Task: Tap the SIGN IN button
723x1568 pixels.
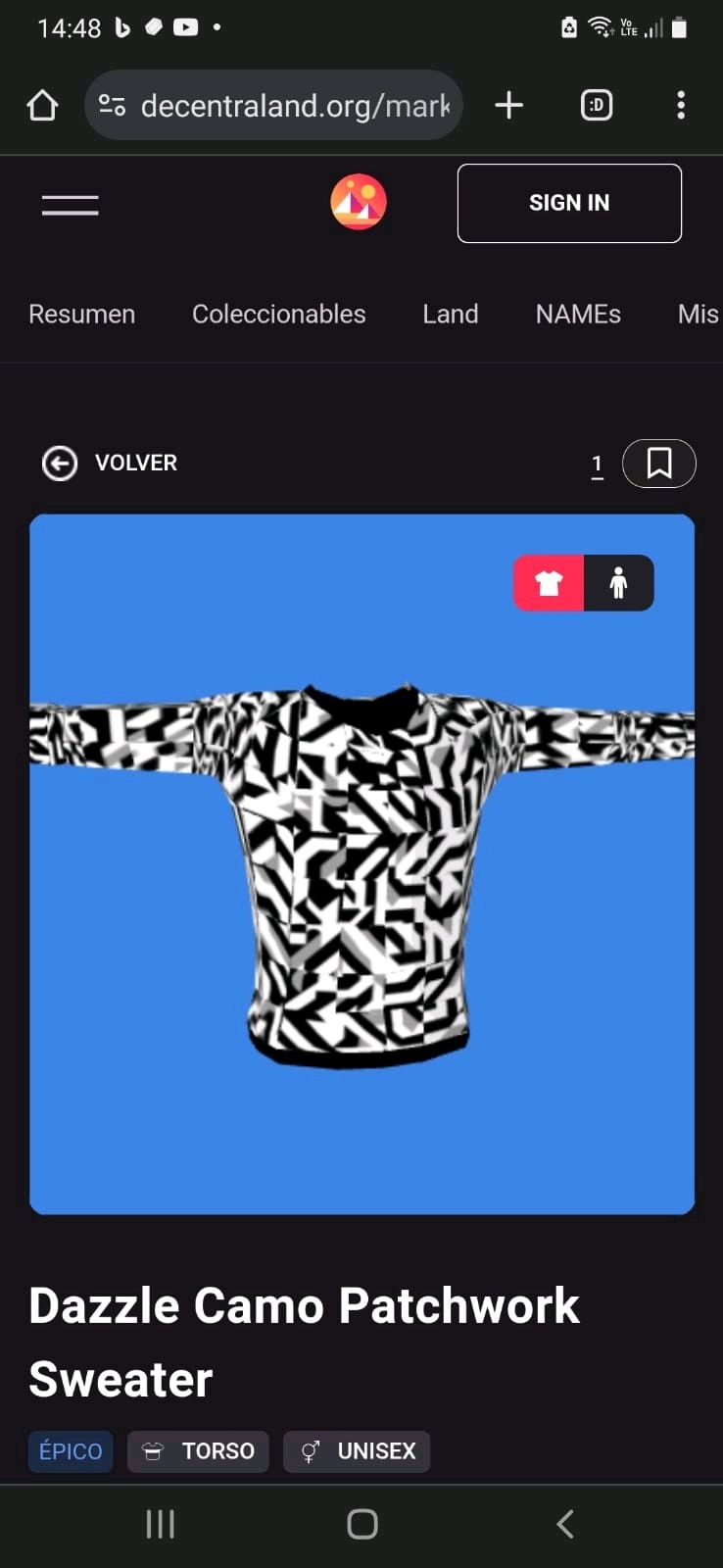Action: [x=569, y=203]
